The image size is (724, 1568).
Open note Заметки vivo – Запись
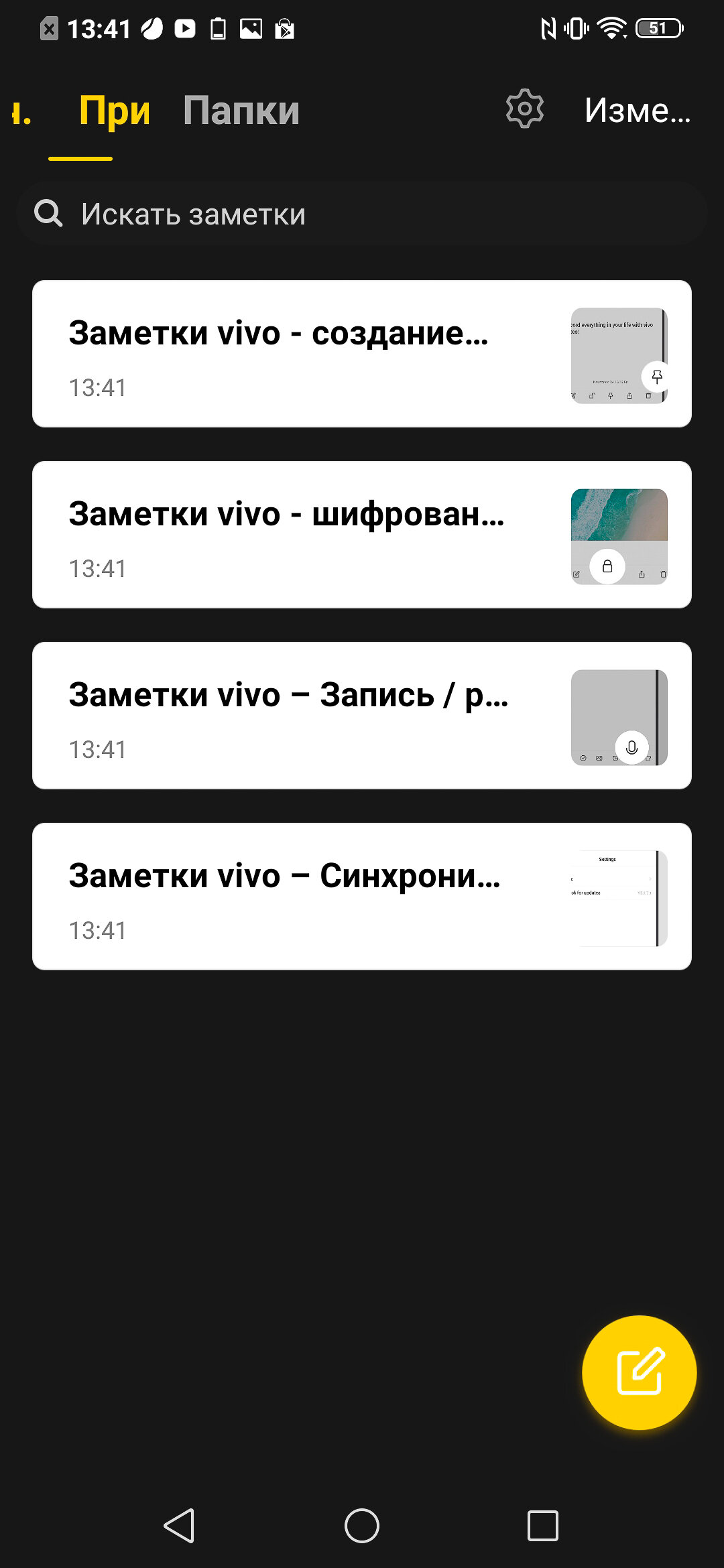point(362,716)
